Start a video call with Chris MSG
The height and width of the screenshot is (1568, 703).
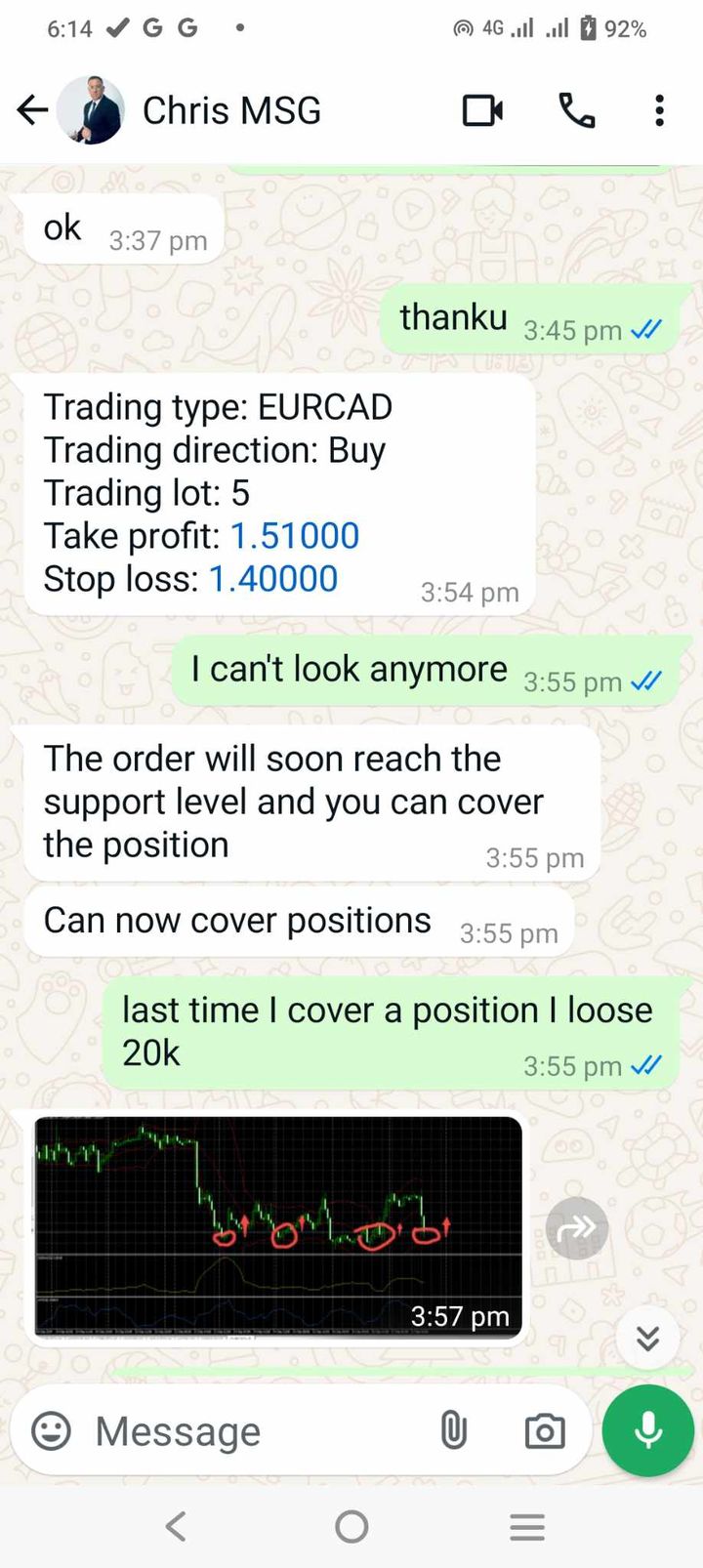(482, 110)
